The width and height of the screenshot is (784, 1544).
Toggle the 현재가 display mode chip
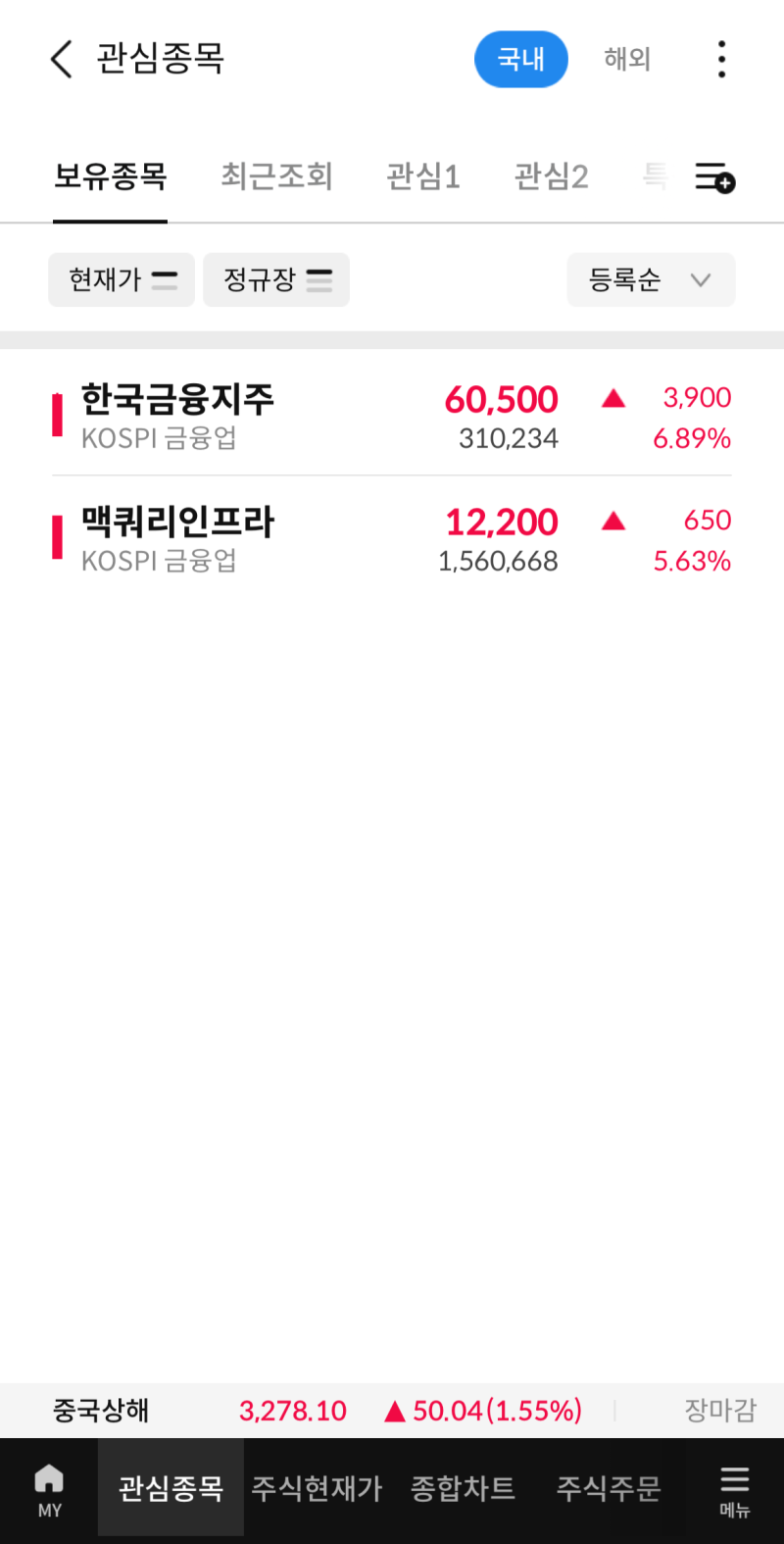click(122, 279)
